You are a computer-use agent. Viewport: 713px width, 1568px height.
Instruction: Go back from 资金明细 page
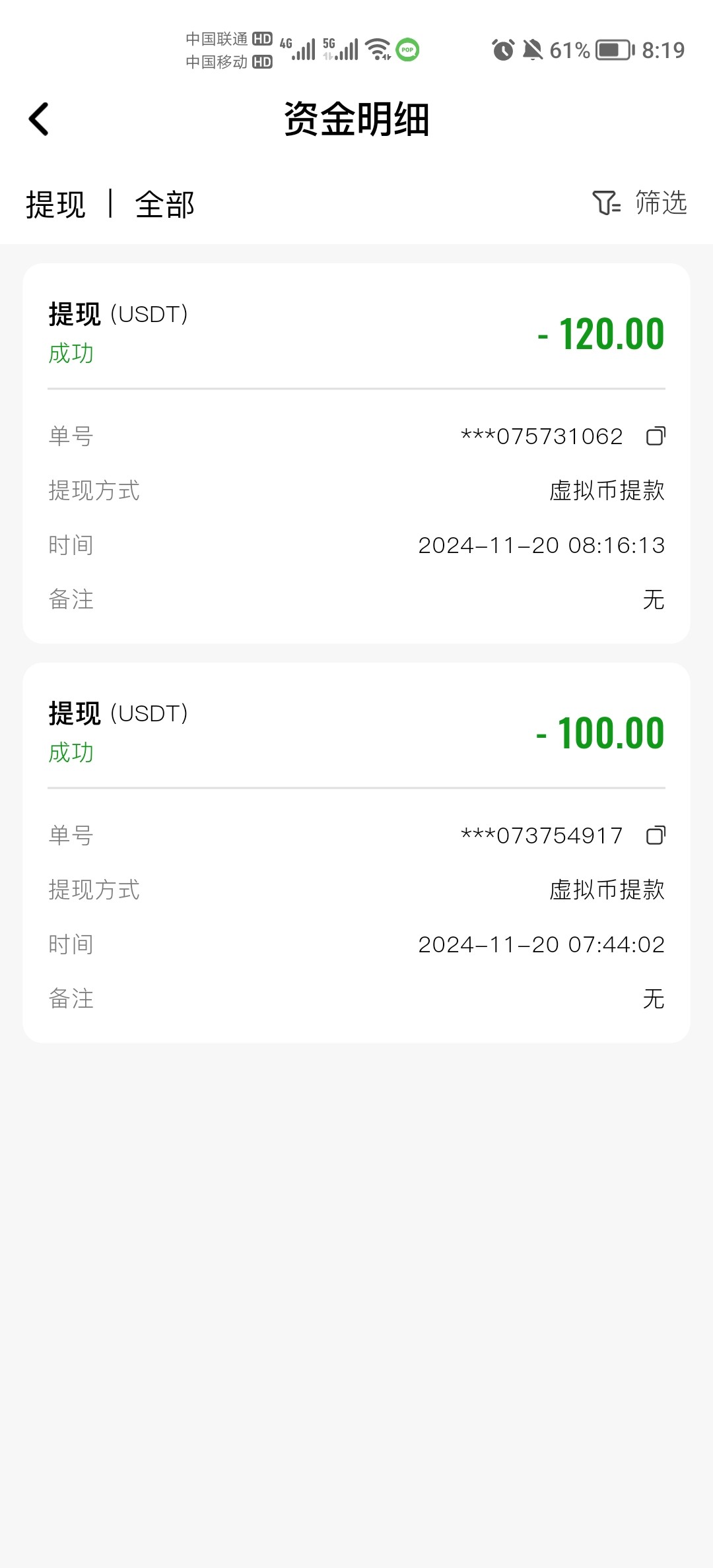coord(39,119)
